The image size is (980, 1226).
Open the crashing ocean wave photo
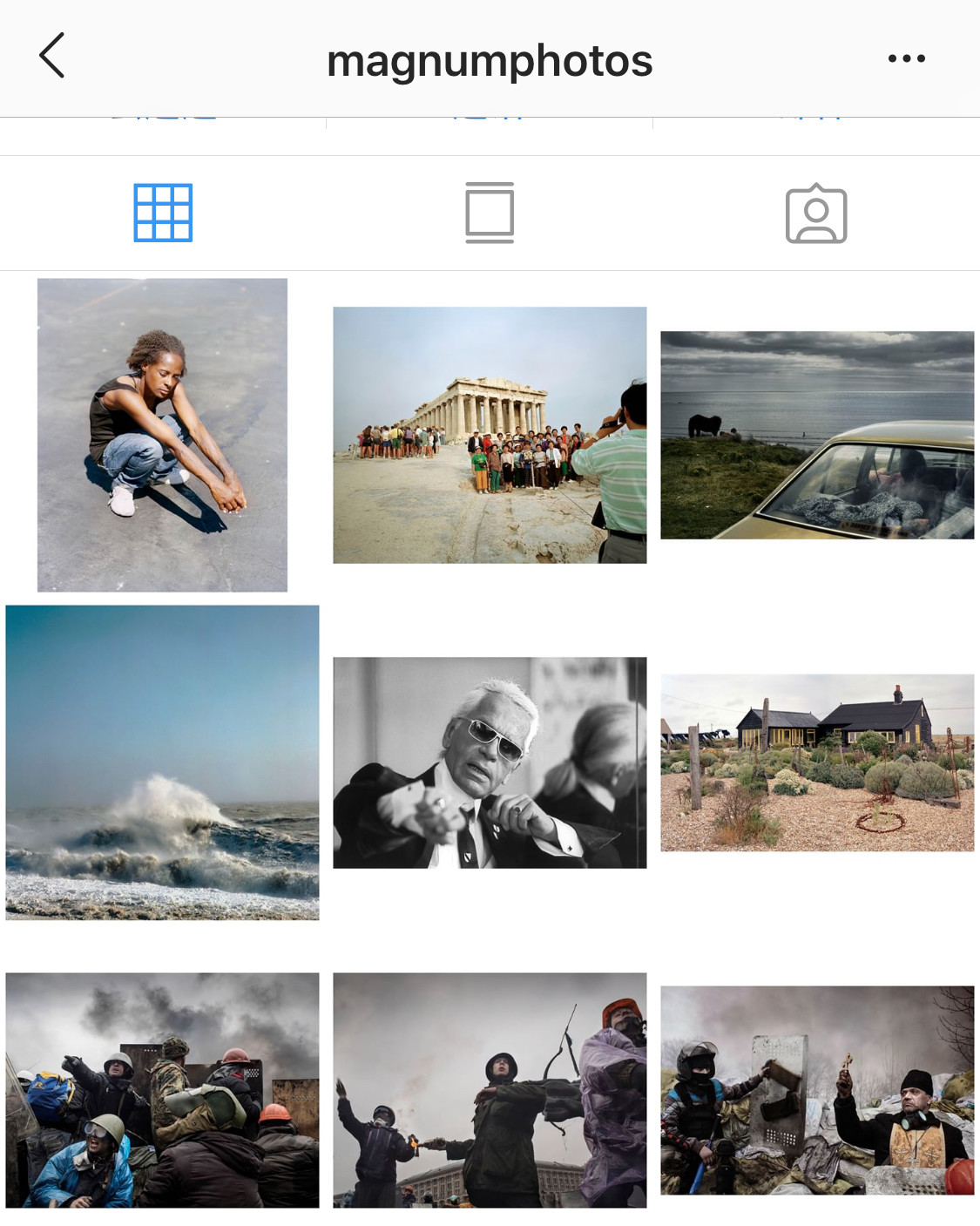click(x=162, y=762)
